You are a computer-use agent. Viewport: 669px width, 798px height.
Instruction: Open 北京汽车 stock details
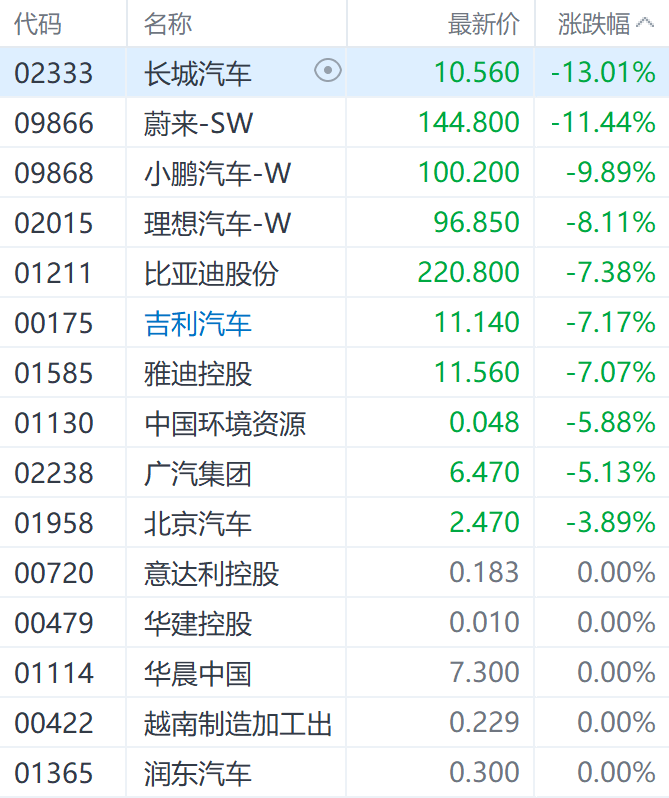198,523
